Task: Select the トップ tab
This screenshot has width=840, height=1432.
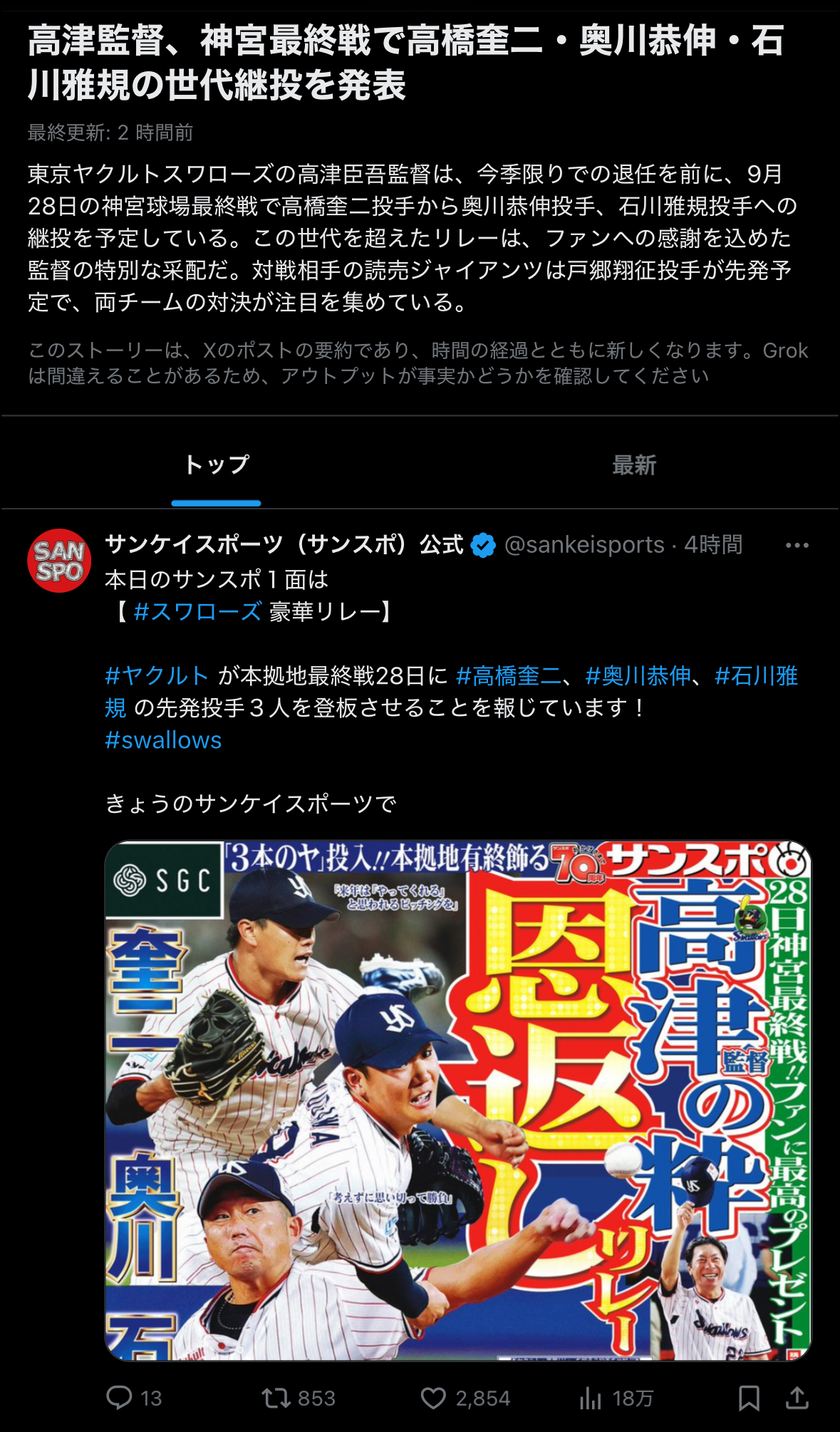Action: click(217, 465)
